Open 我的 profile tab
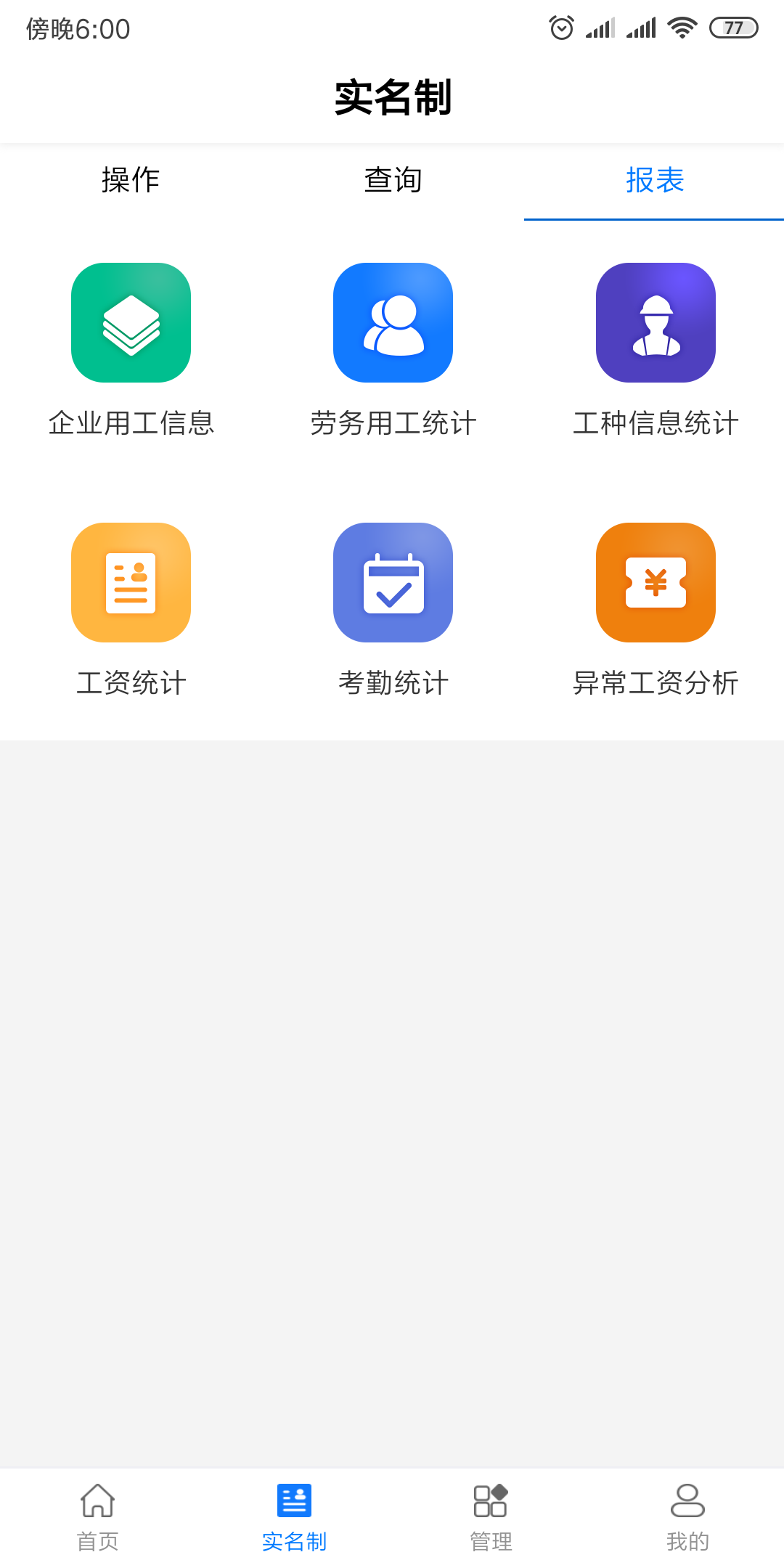The image size is (784, 1568). tap(687, 1517)
